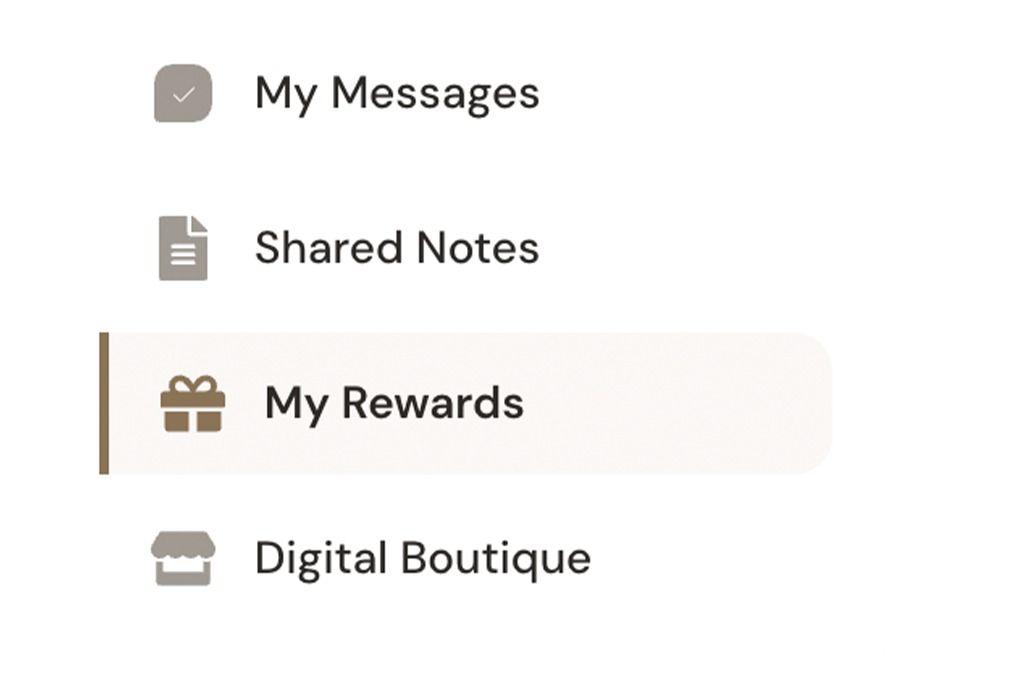Open My Messages

(396, 94)
